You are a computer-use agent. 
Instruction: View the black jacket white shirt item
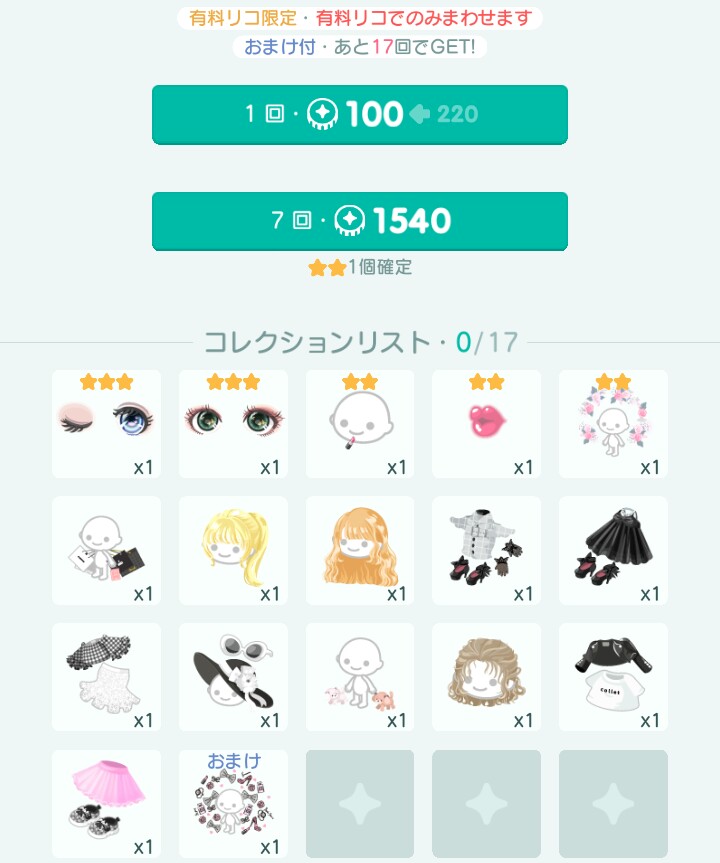(613, 677)
